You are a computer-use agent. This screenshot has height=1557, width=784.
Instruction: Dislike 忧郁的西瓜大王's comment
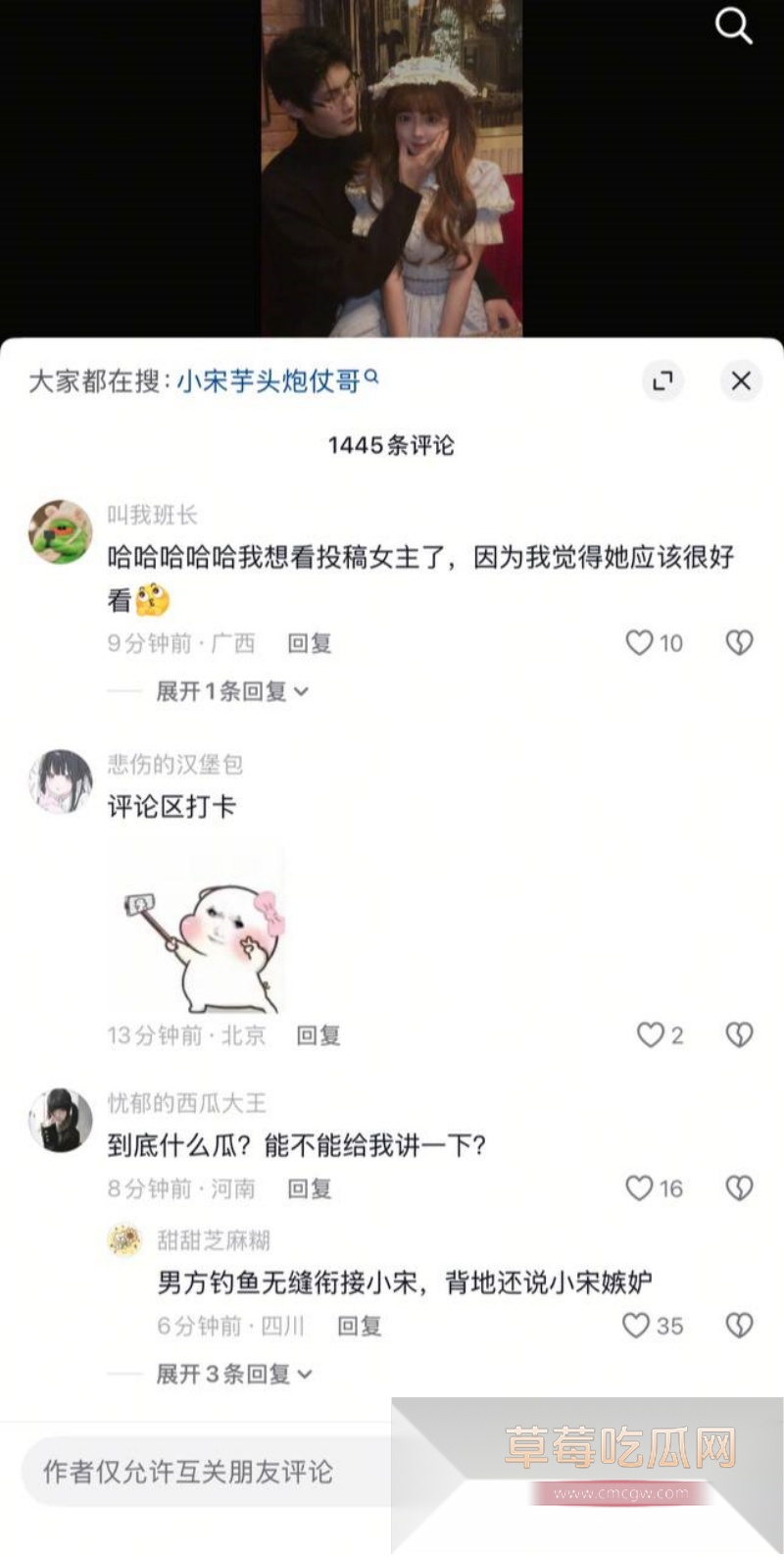738,1188
